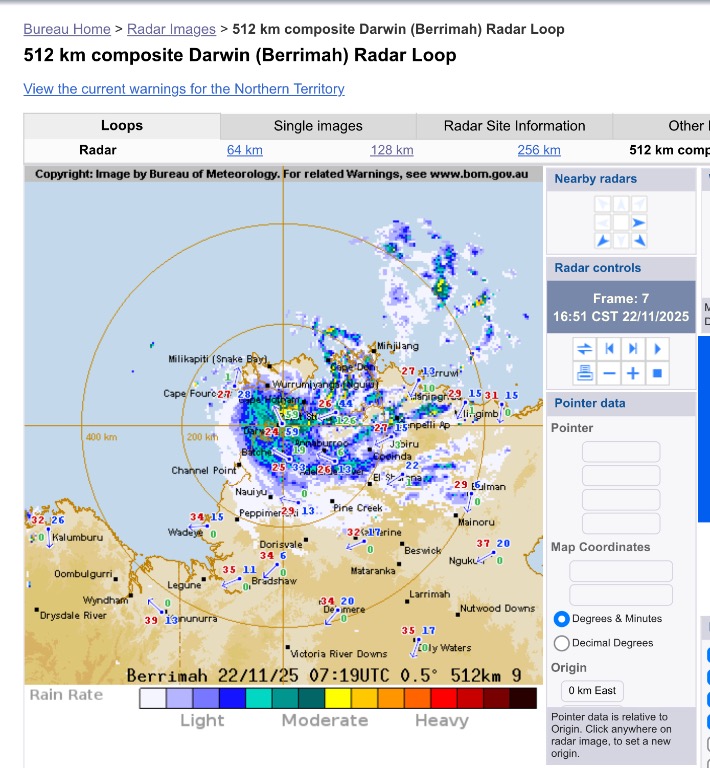Select the Loops tab

122,126
